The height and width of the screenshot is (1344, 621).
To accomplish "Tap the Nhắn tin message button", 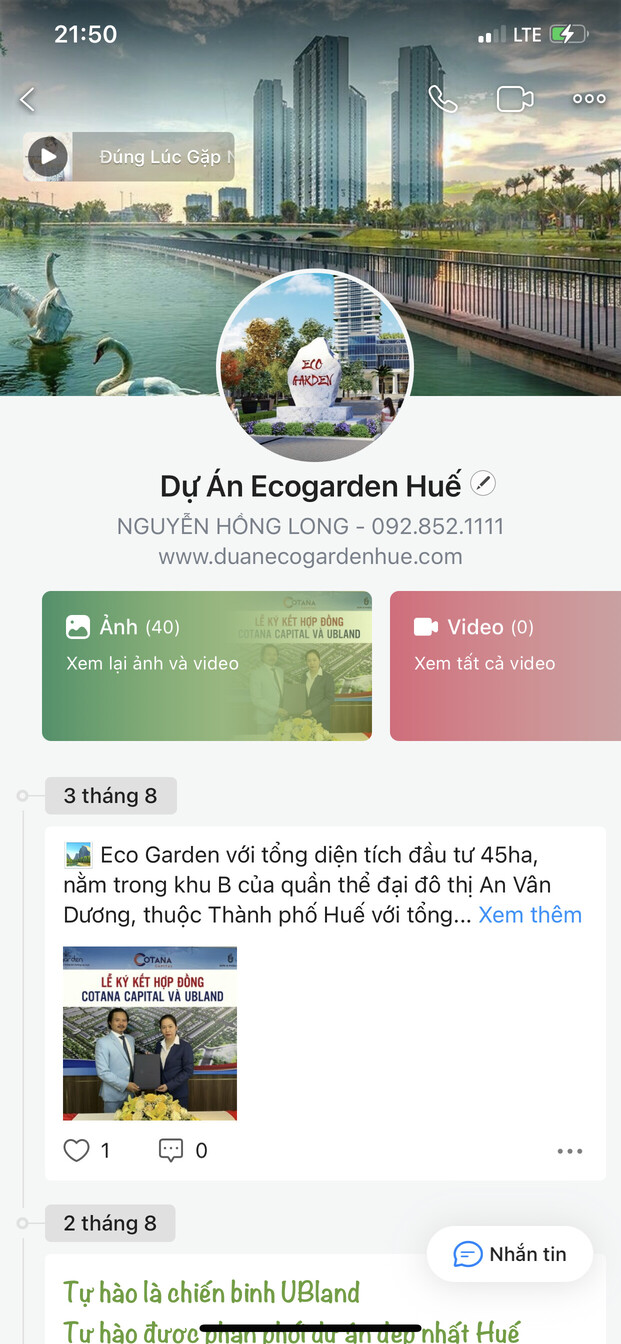I will [510, 1254].
